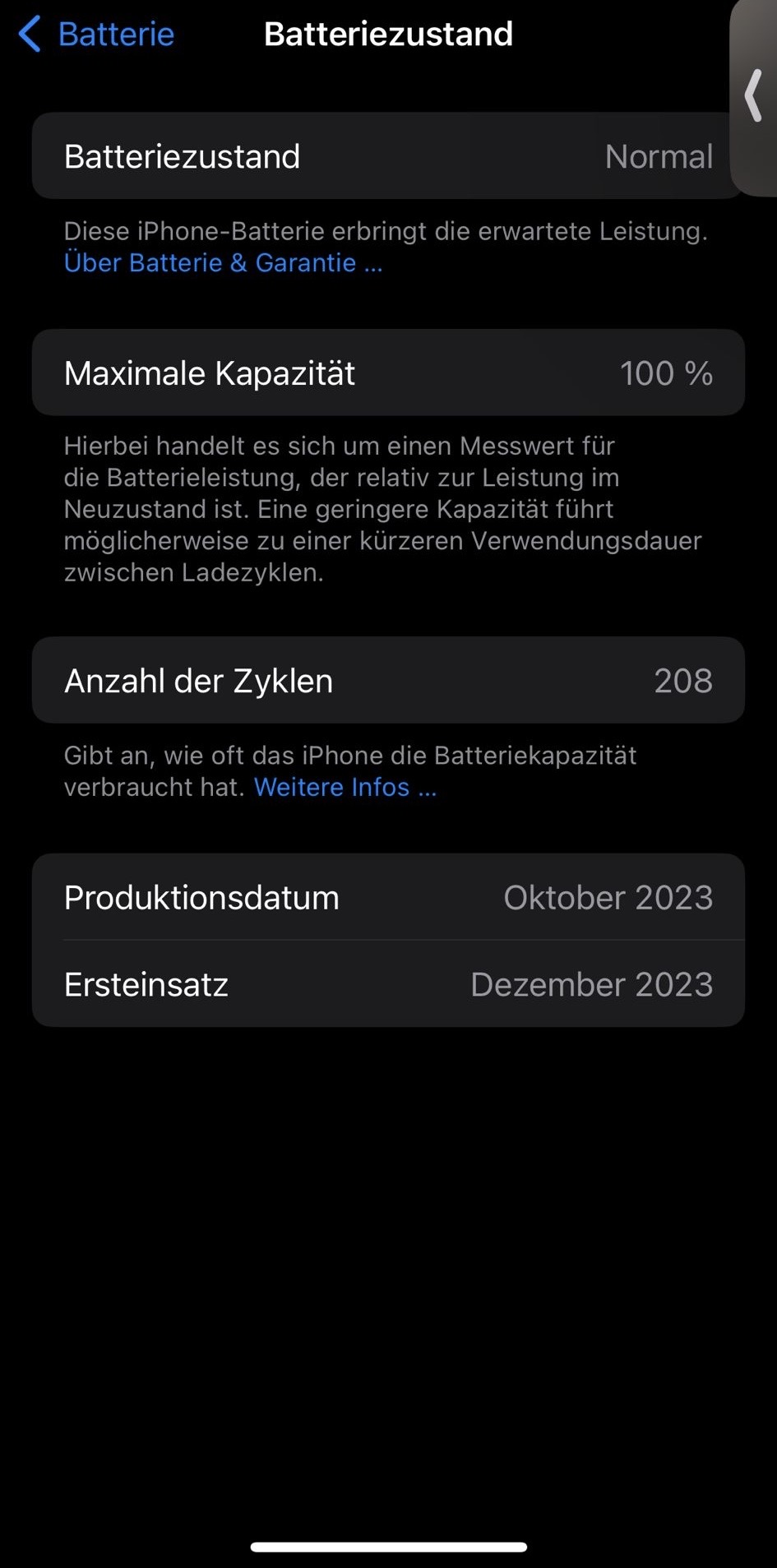The height and width of the screenshot is (1568, 777).
Task: Open the Über Batterie & Garantie link
Action: pyautogui.click(x=223, y=263)
